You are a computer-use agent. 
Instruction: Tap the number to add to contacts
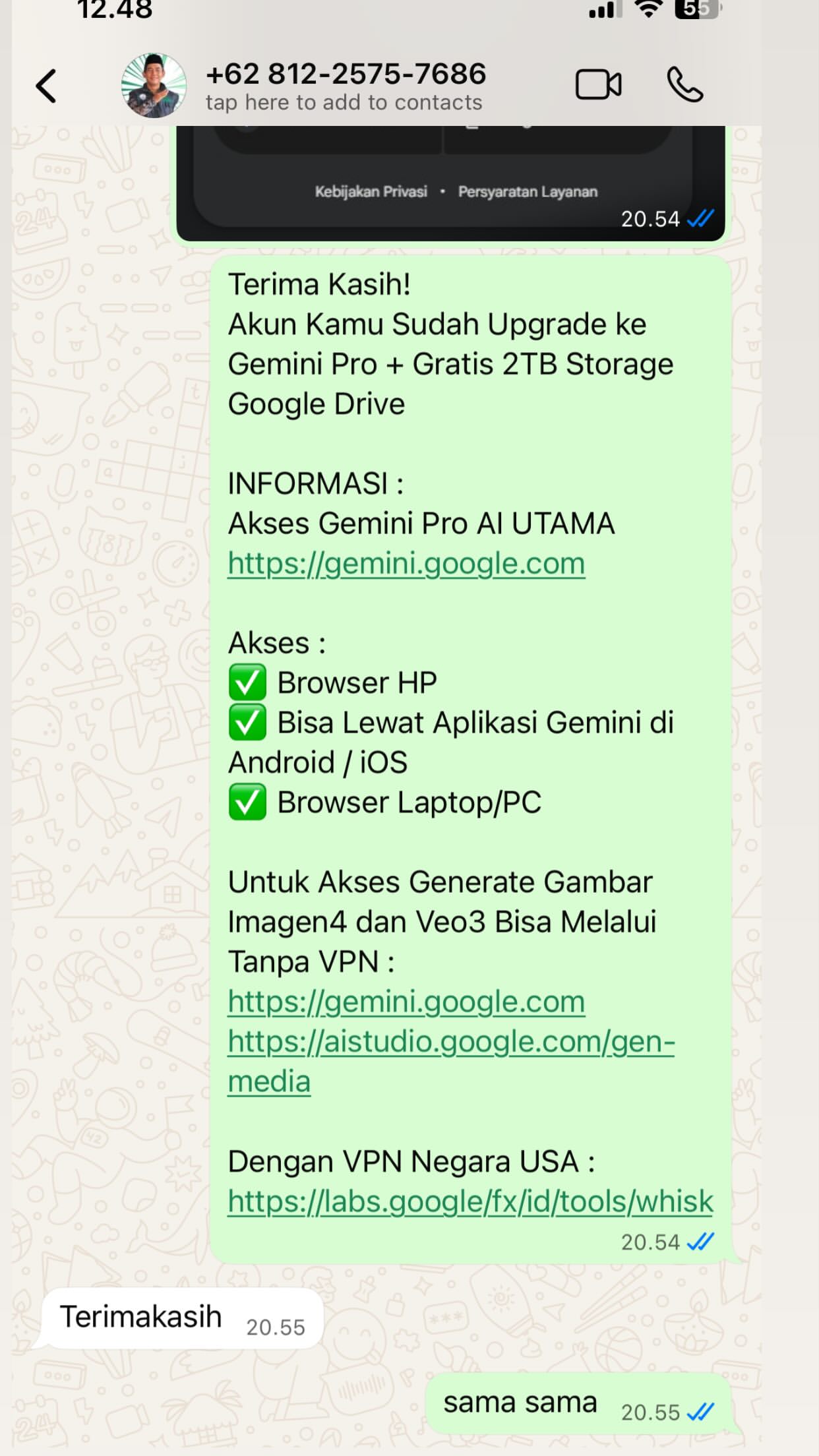346,86
